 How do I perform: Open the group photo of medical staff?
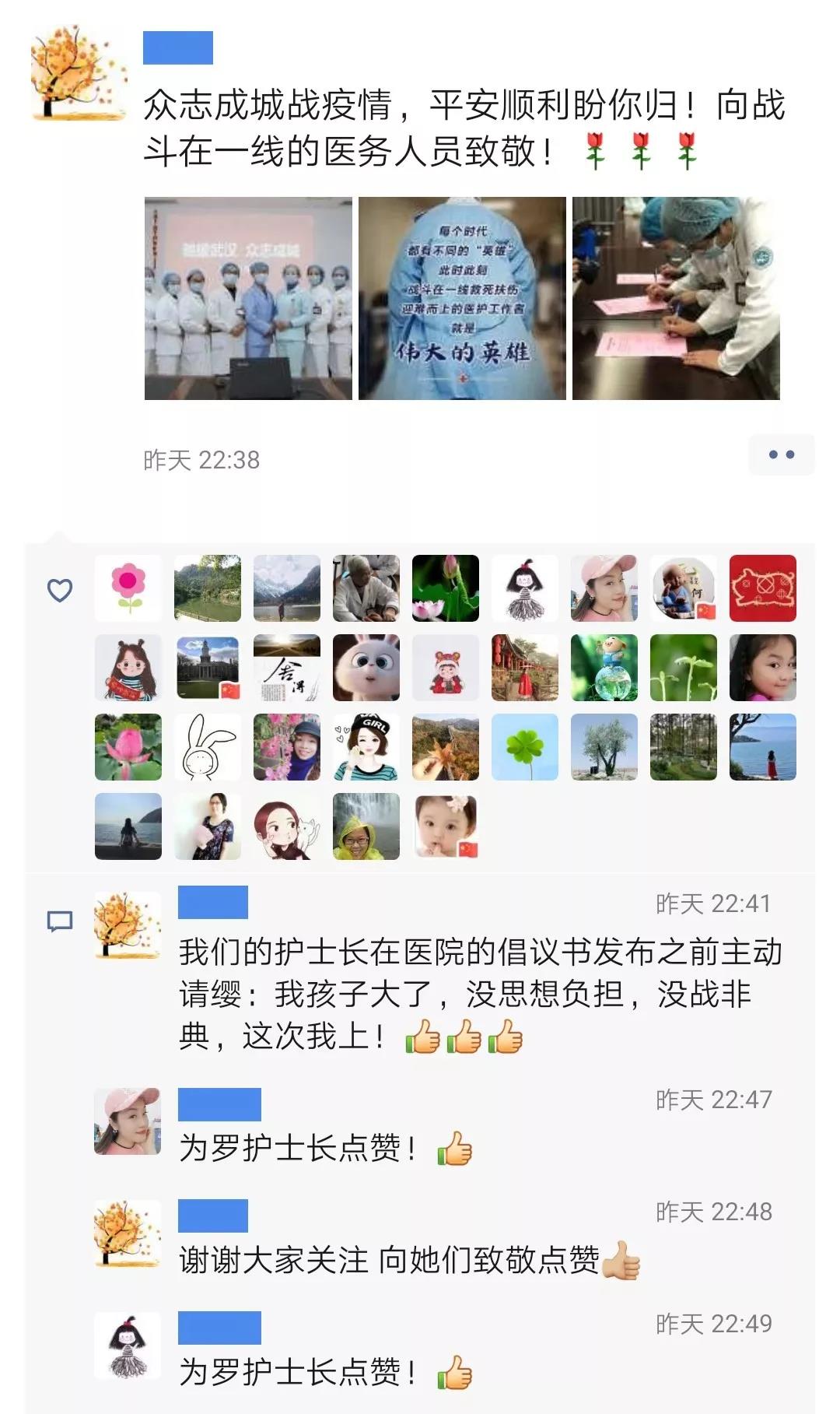coord(248,299)
